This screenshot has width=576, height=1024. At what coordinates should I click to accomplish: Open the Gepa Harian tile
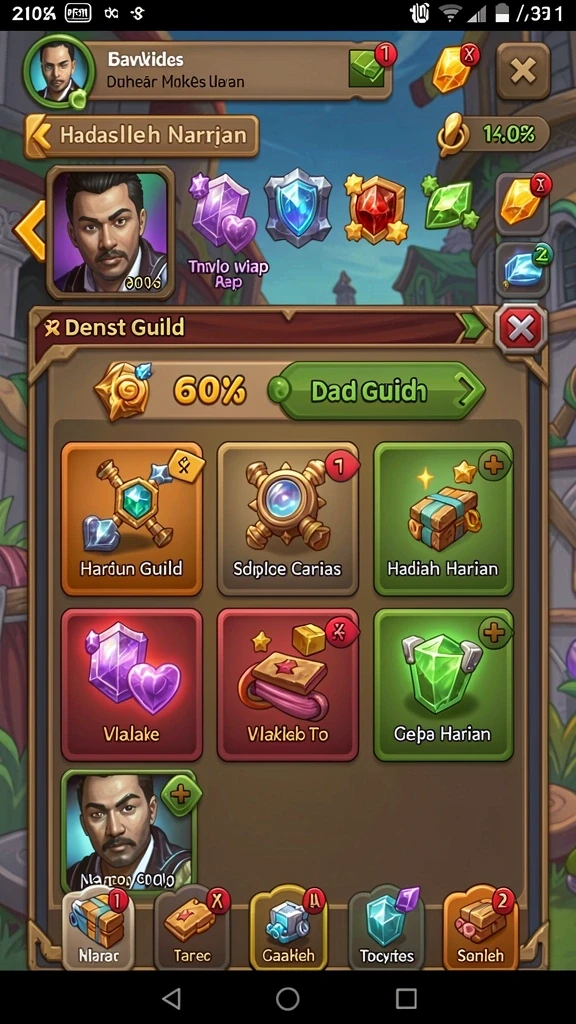443,685
